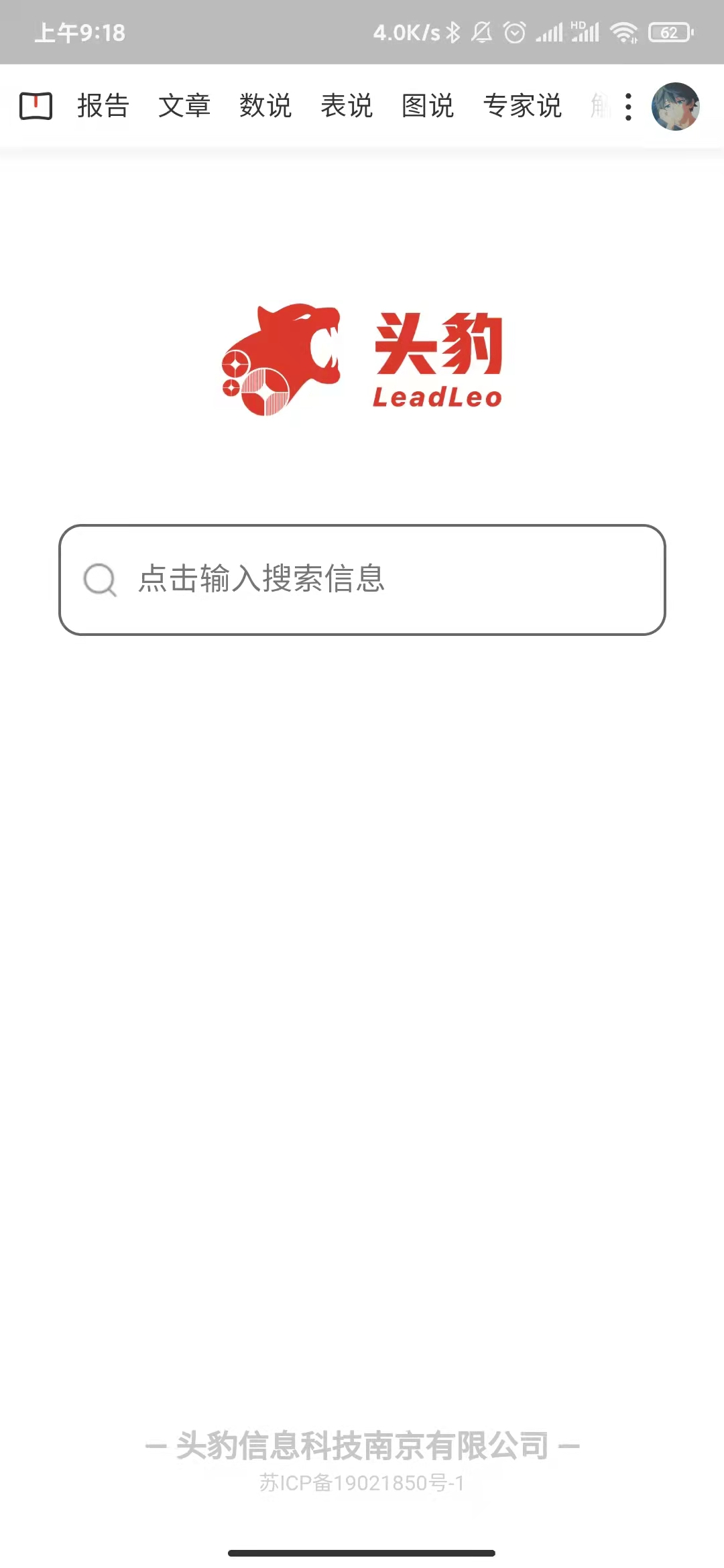Tap the Bluetooth icon in status bar
This screenshot has height=1568, width=724.
[x=453, y=30]
